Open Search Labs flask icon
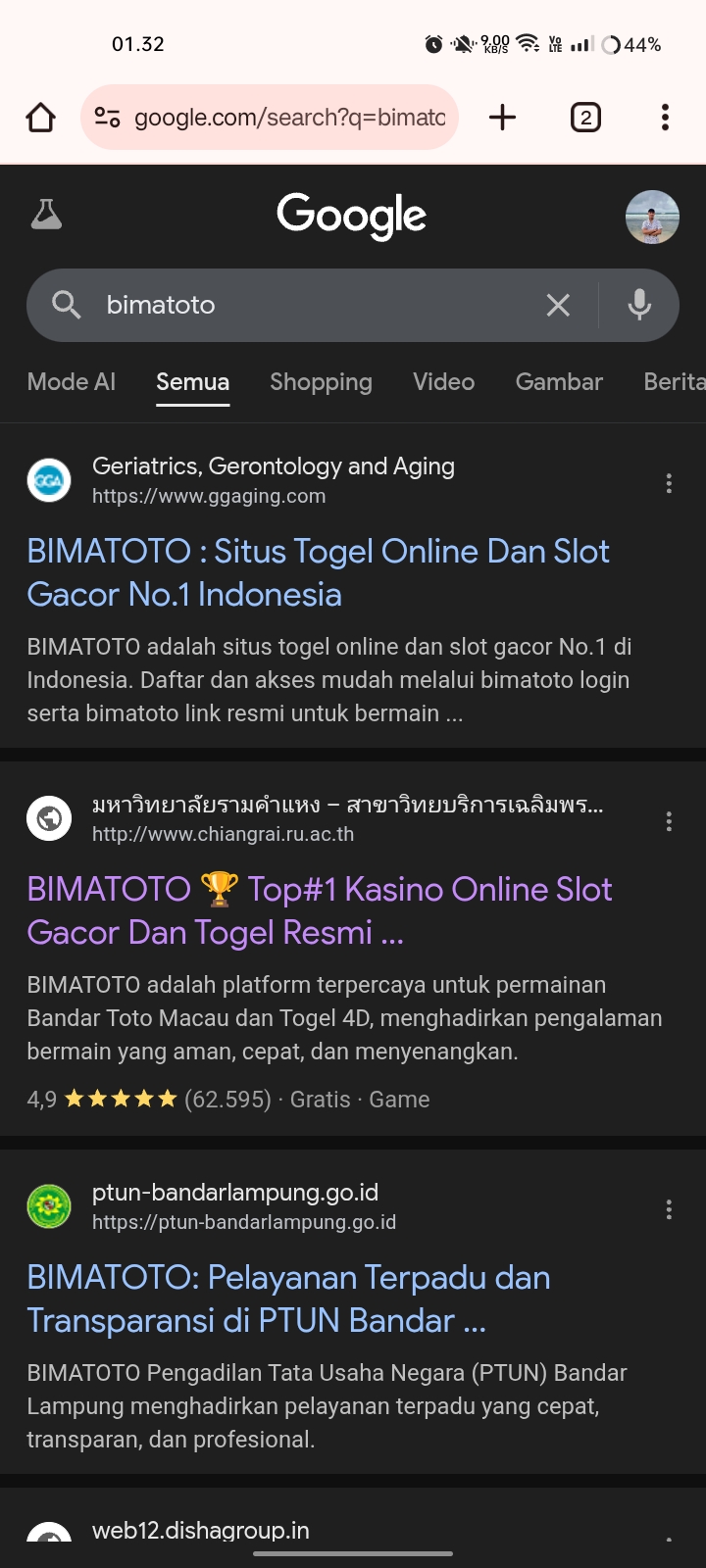Screen dimensions: 706x1568 46,215
